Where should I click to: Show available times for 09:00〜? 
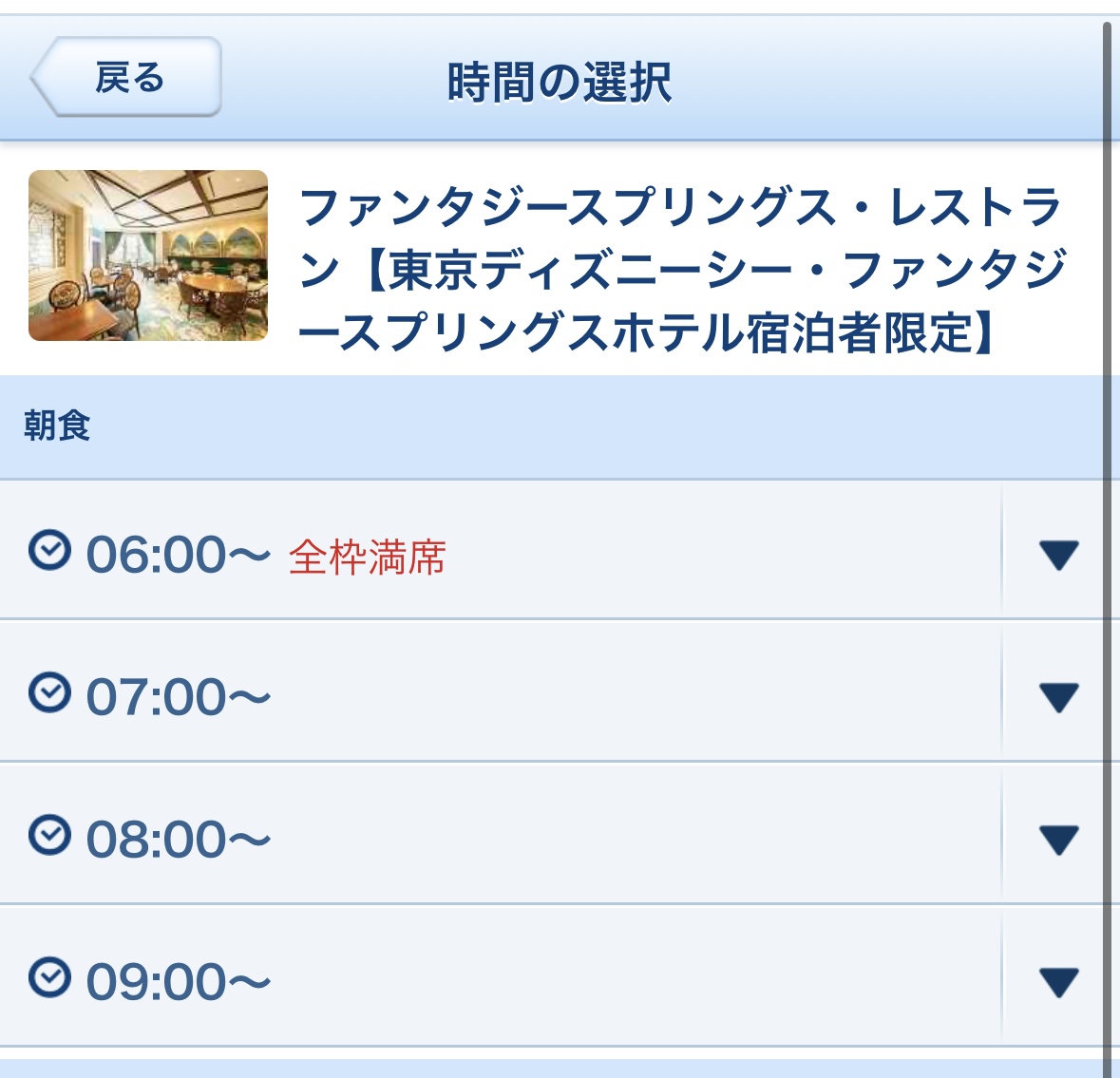pos(551,976)
